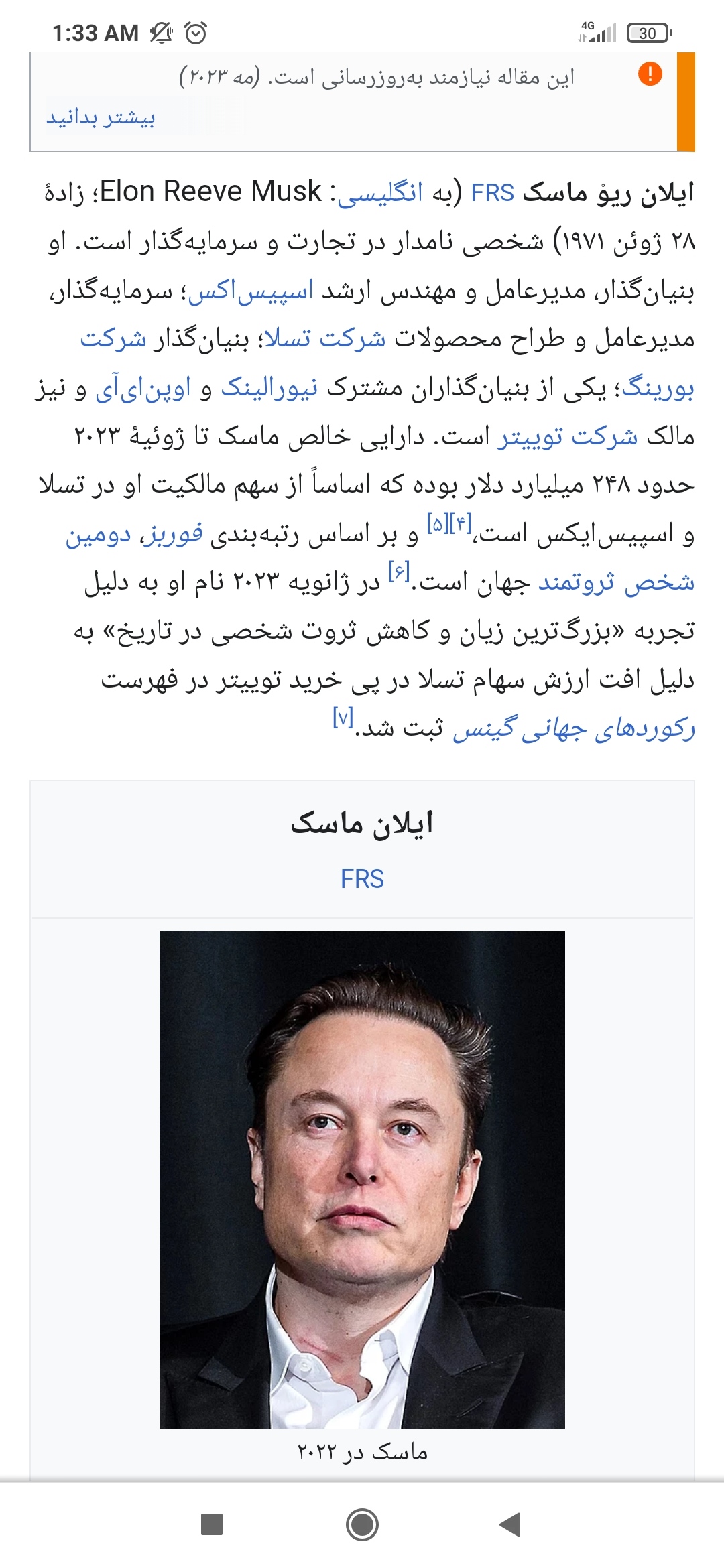Open the انگلیسی language link

click(x=379, y=193)
